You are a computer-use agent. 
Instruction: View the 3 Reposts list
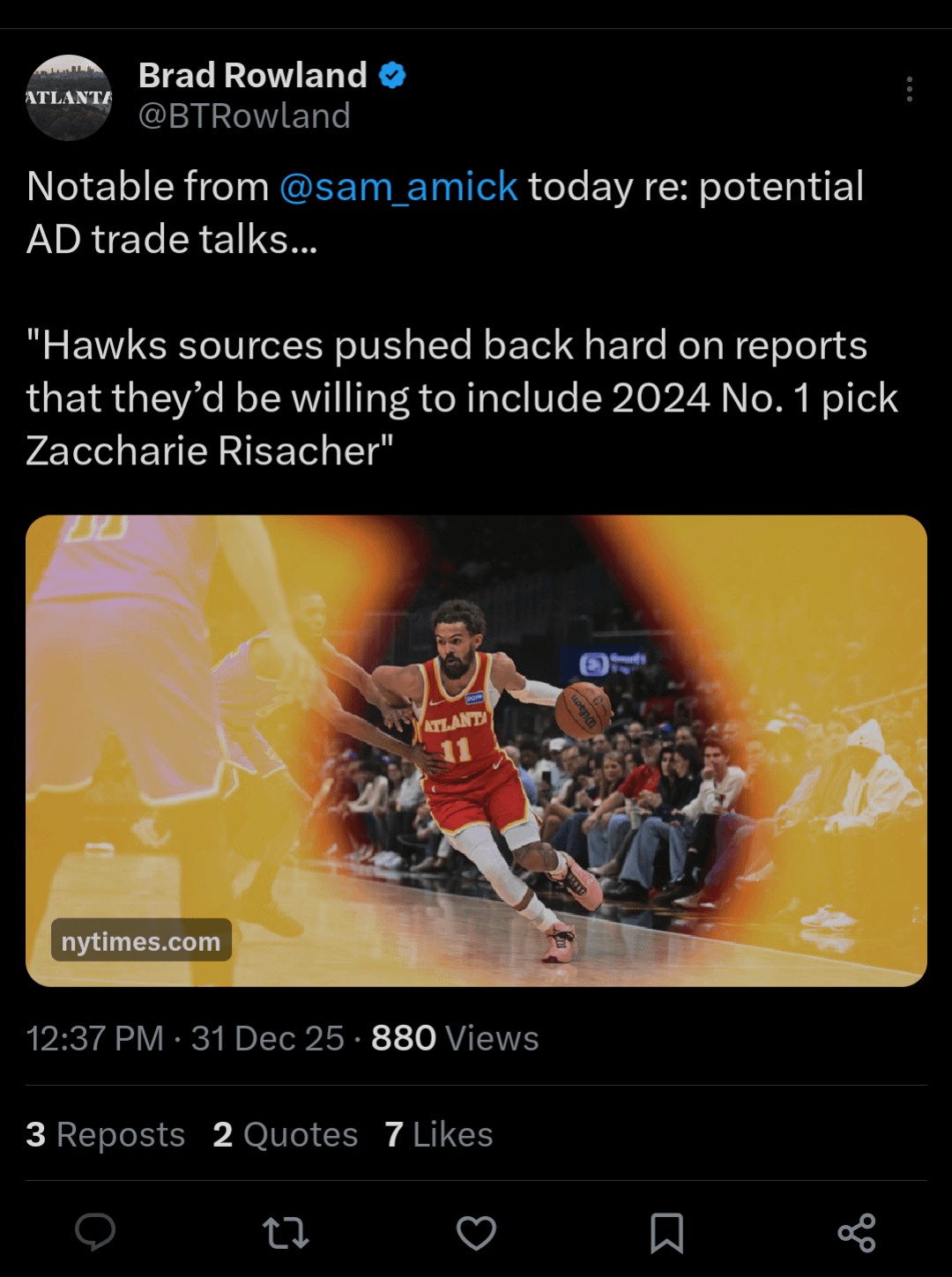click(106, 1134)
